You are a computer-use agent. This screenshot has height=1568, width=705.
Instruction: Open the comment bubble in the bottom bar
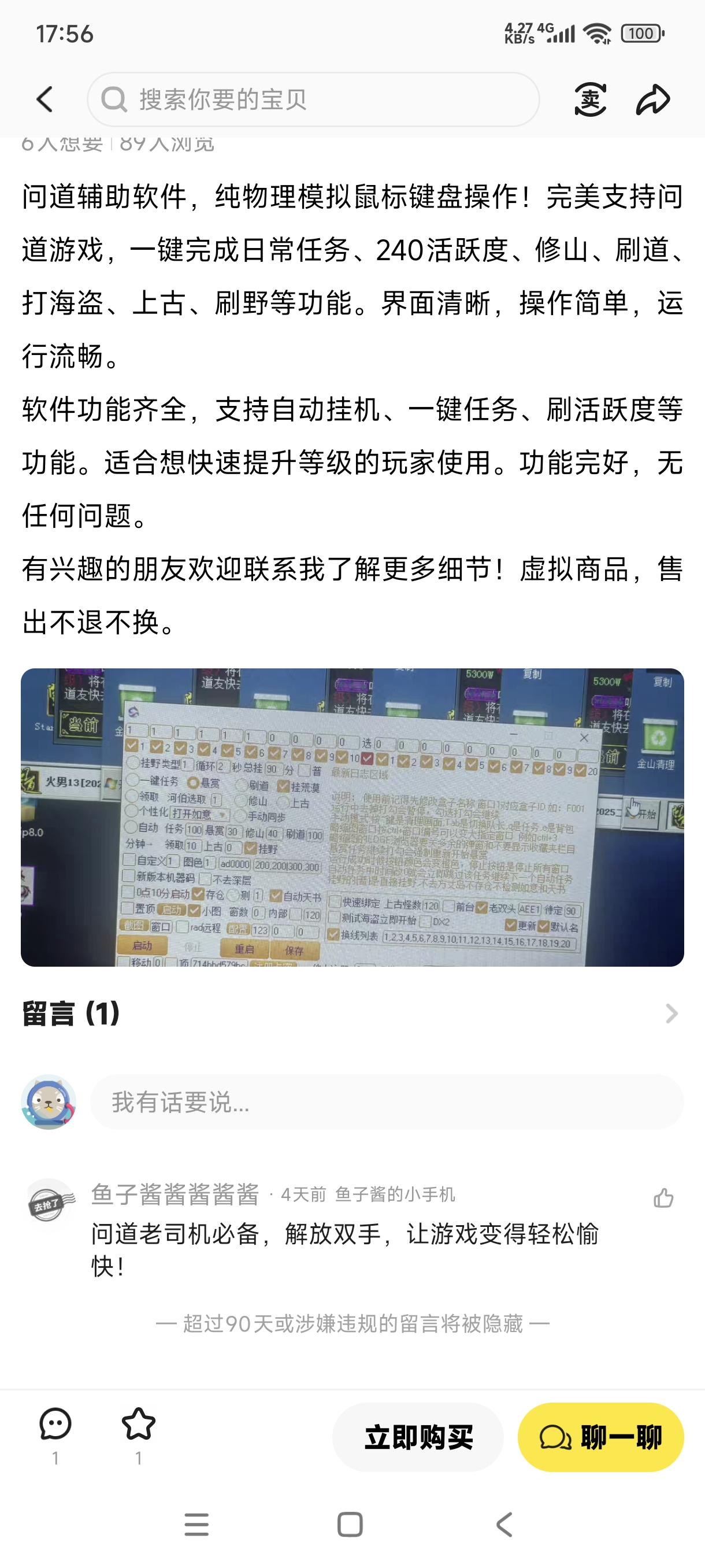pyautogui.click(x=55, y=1426)
